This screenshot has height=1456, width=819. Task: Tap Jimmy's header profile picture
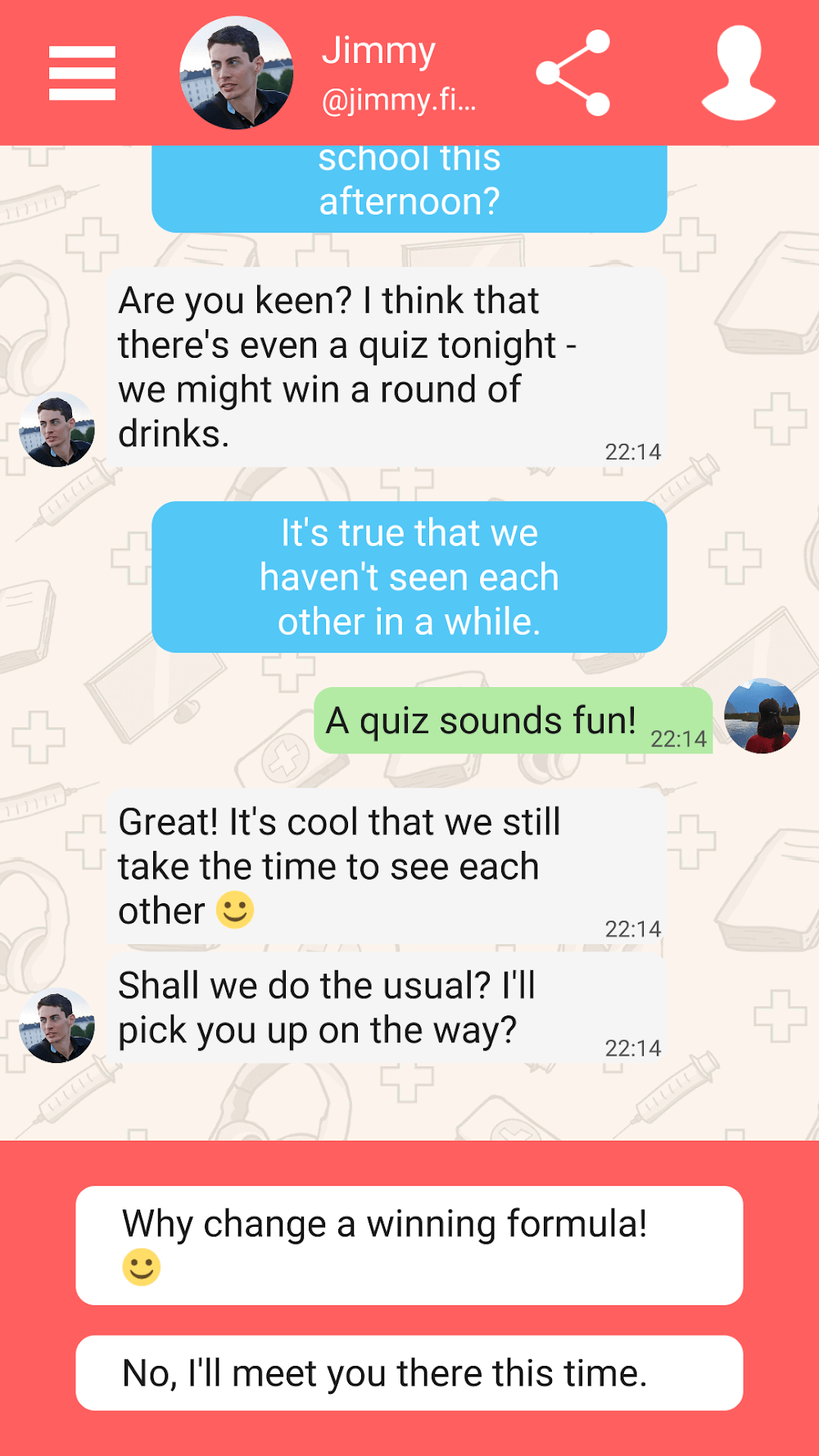(237, 73)
